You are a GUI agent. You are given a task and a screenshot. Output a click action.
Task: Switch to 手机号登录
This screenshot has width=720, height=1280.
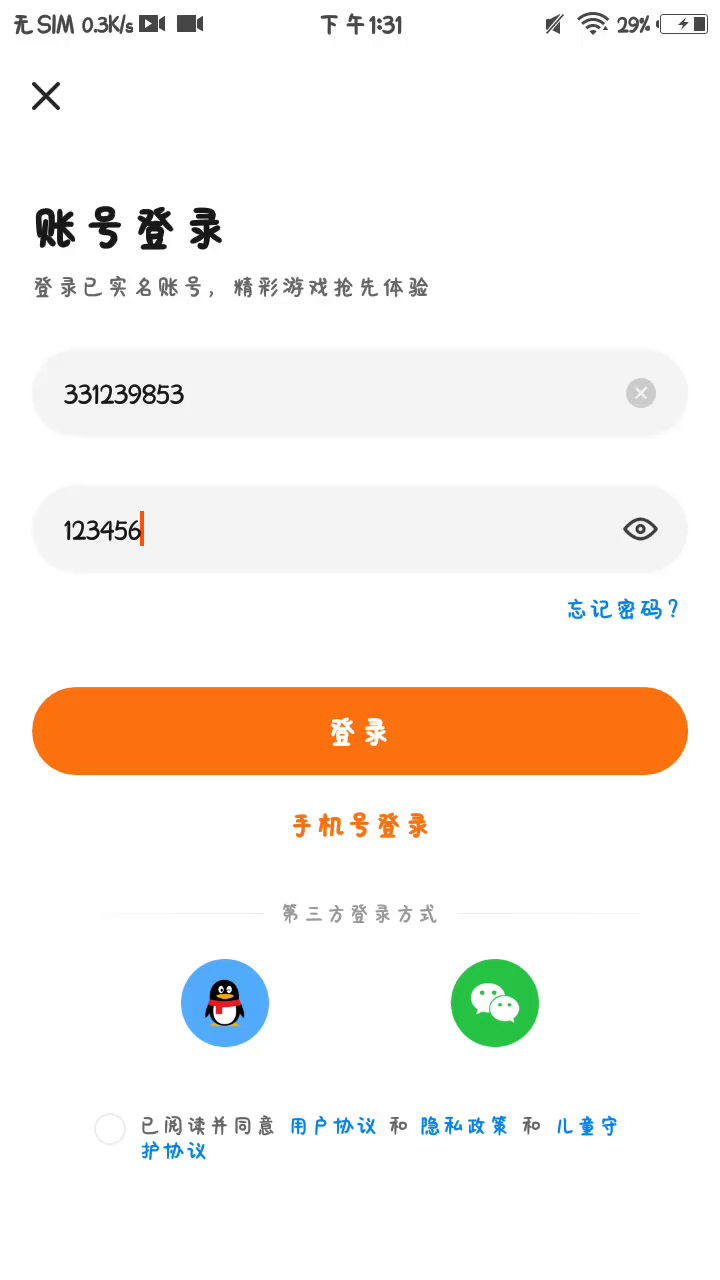point(360,826)
